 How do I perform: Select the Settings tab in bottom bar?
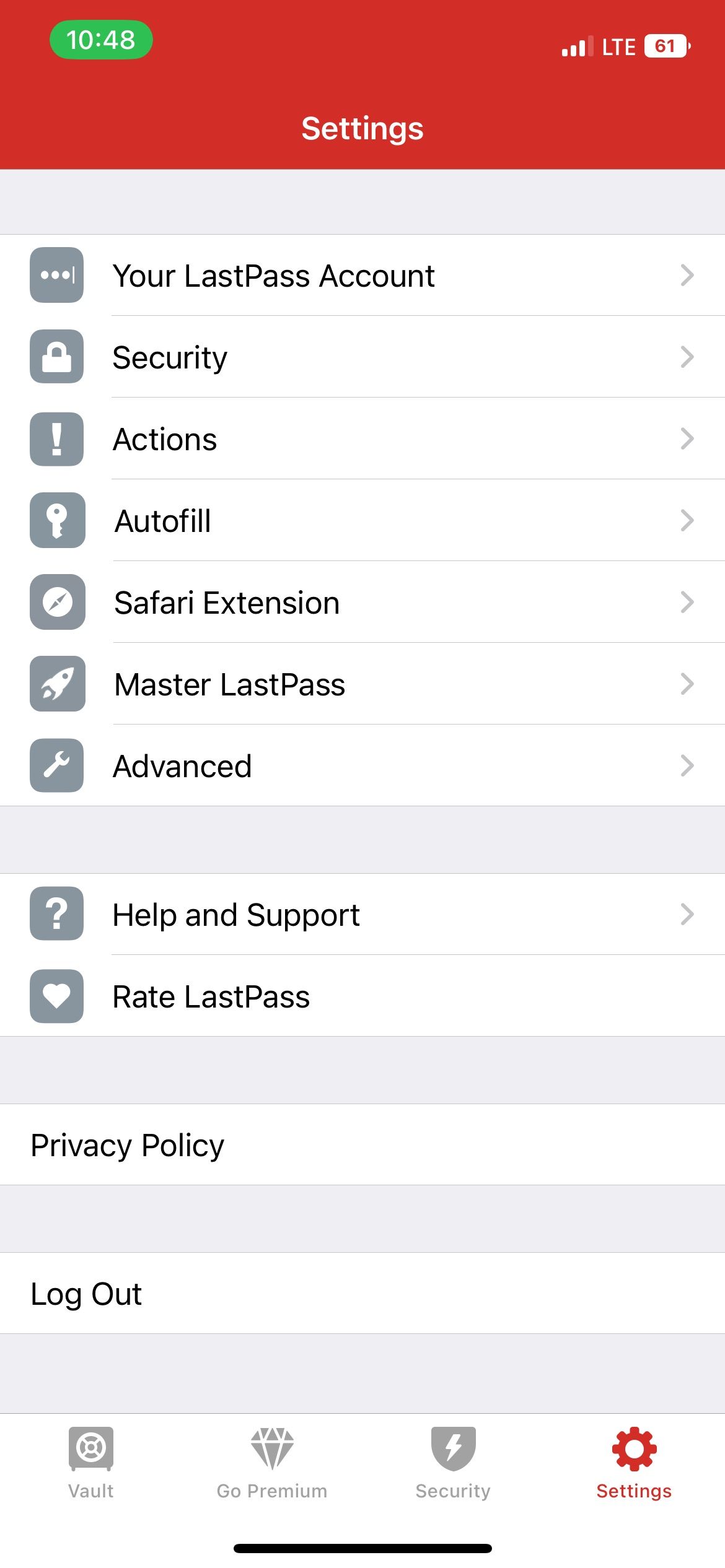(x=634, y=1464)
